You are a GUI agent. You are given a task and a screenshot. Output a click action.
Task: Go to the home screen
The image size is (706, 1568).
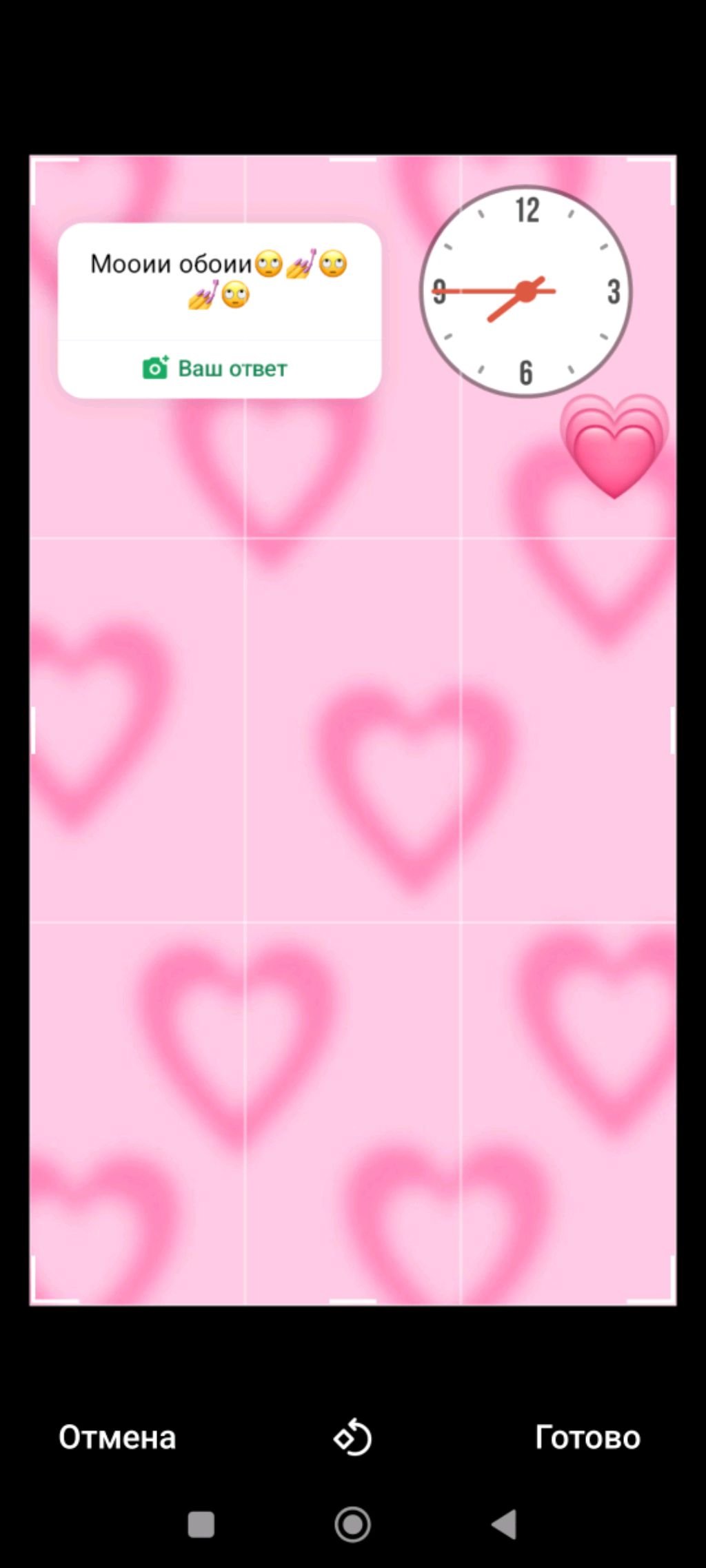pos(352,1524)
